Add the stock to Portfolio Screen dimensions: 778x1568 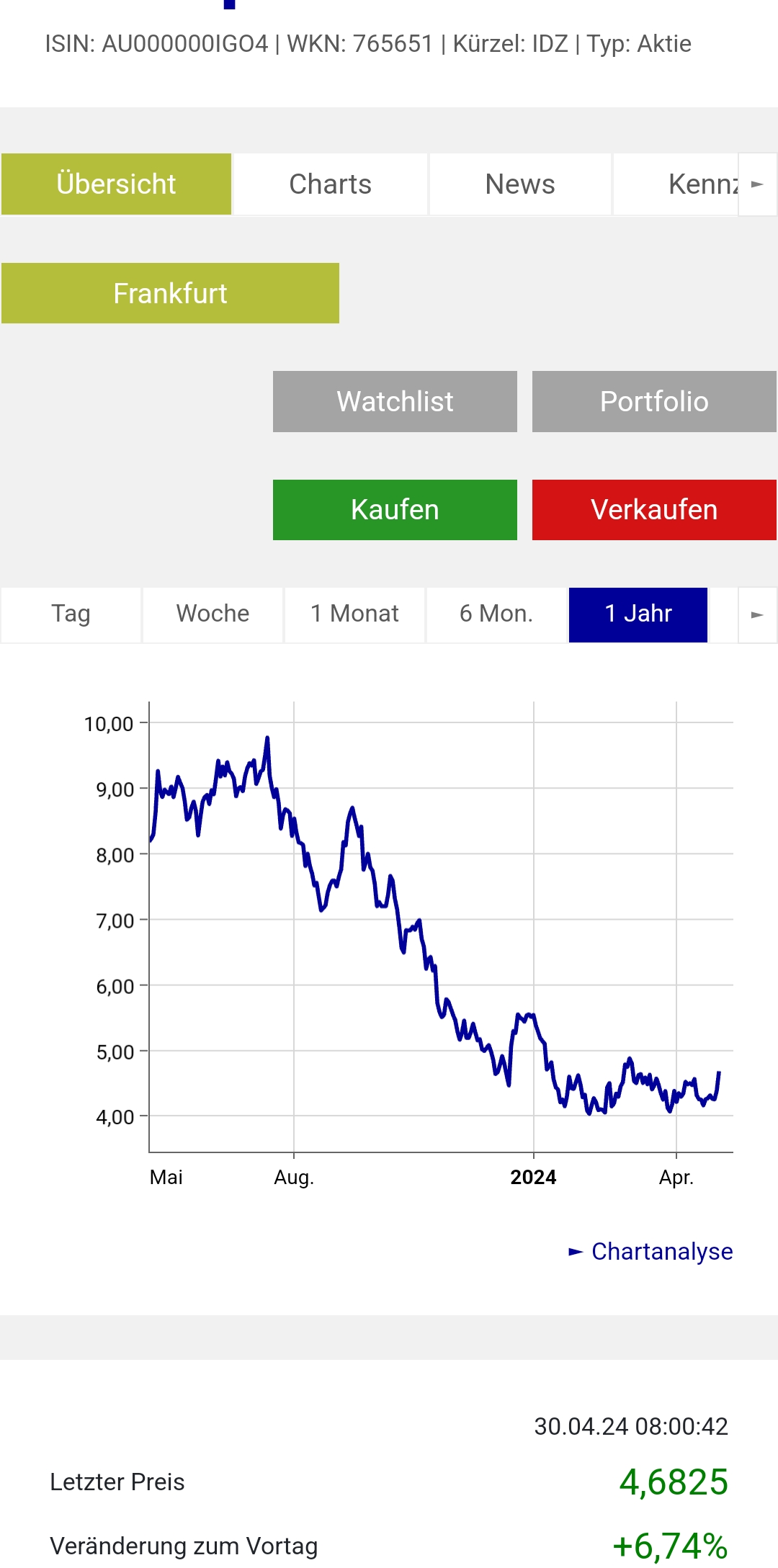[654, 402]
